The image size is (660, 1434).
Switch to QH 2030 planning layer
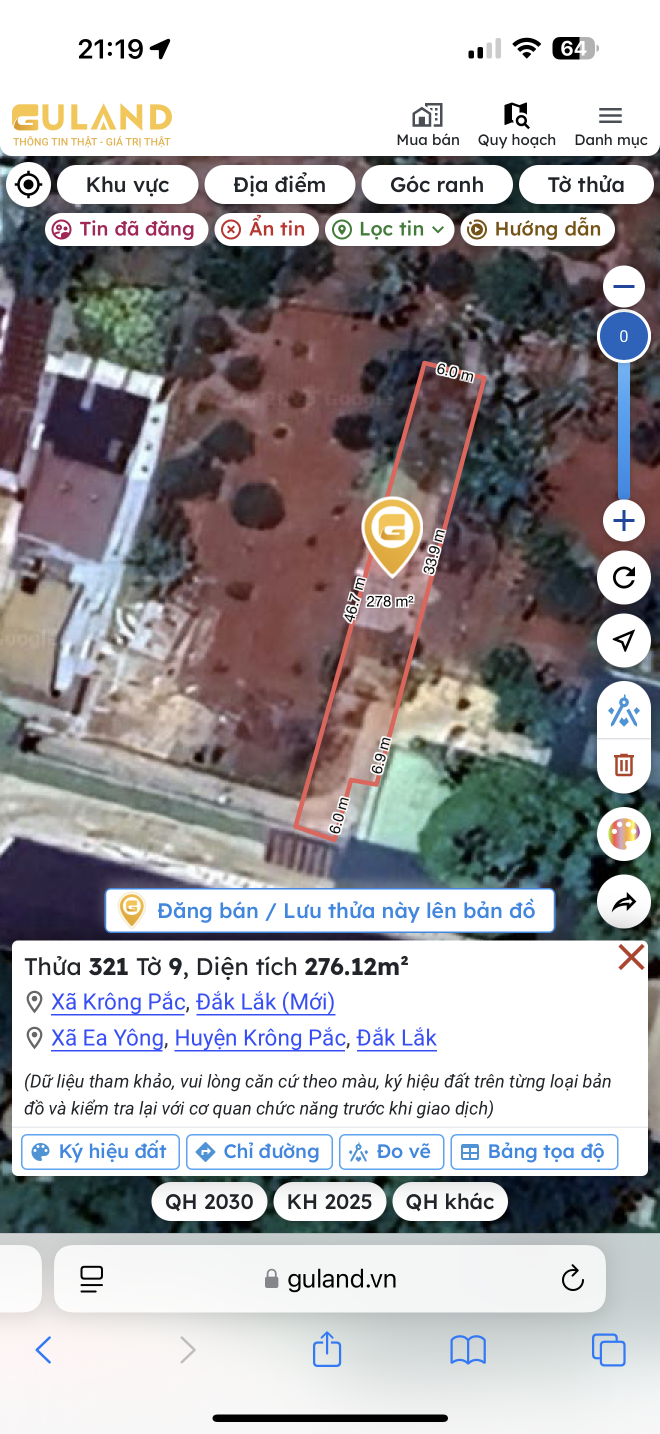pos(210,1202)
